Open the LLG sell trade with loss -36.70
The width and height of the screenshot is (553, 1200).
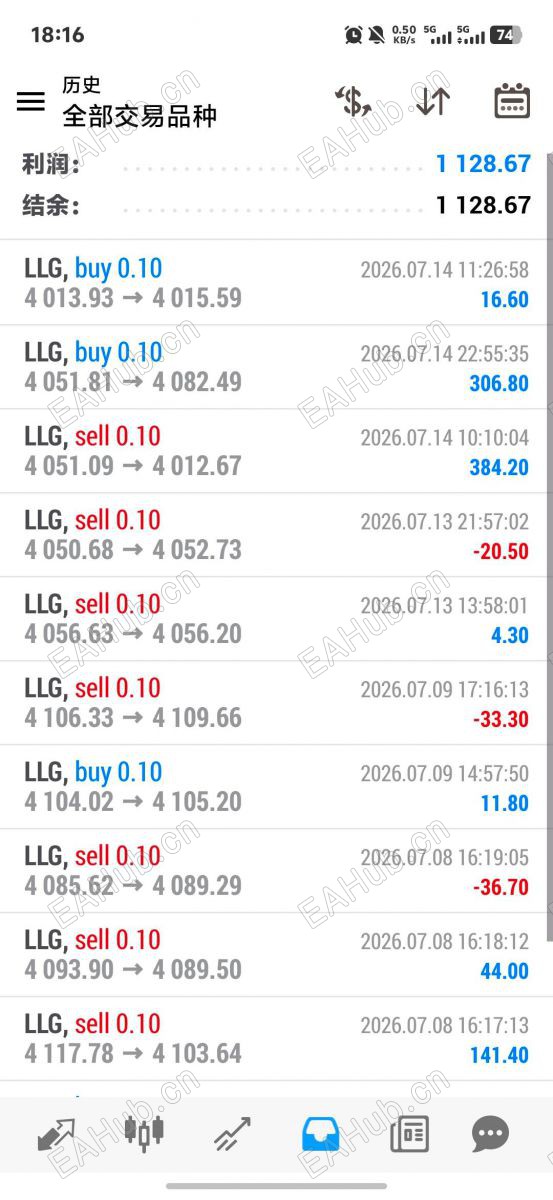[276, 871]
